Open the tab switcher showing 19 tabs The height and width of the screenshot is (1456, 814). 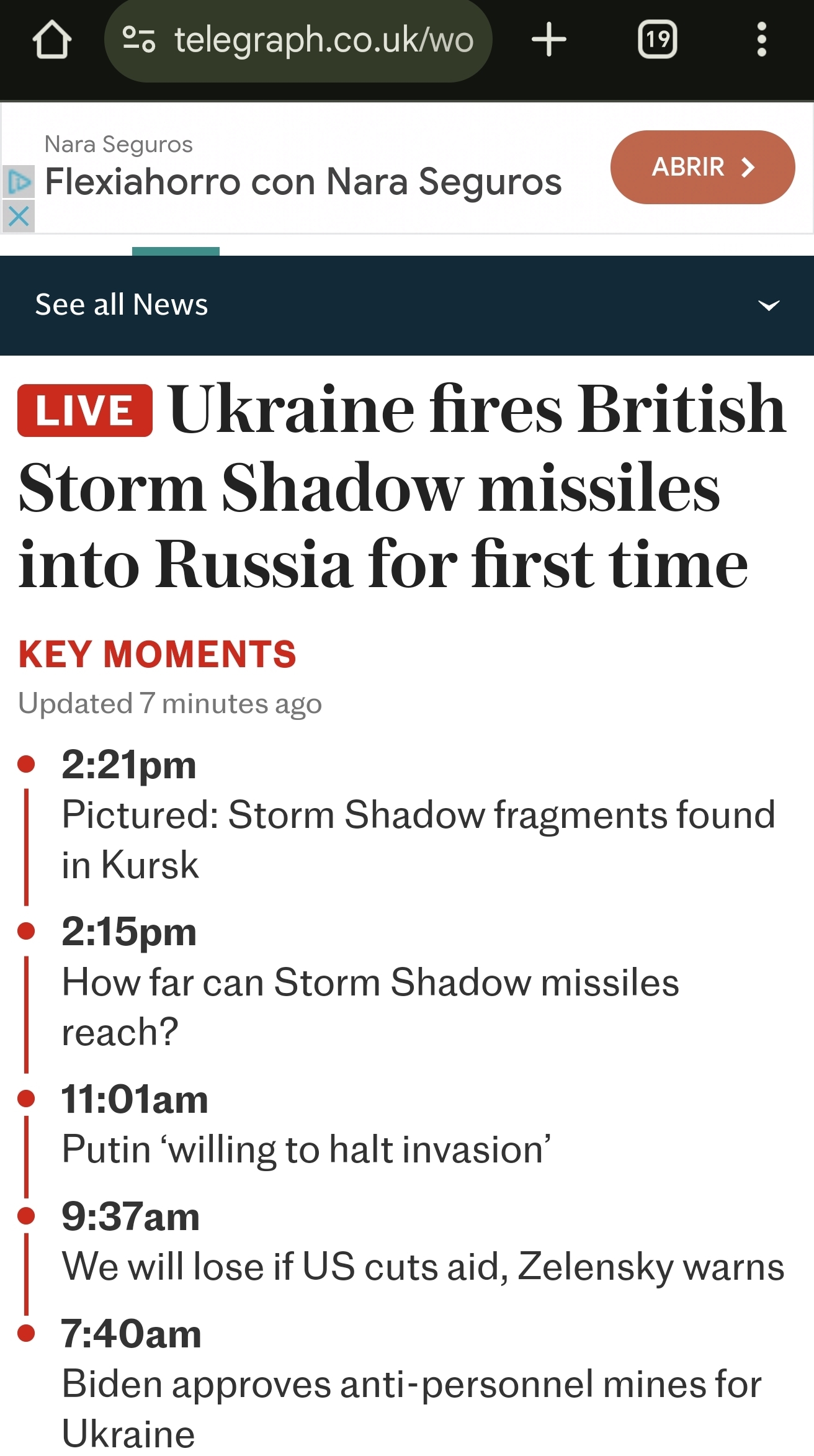tap(657, 40)
